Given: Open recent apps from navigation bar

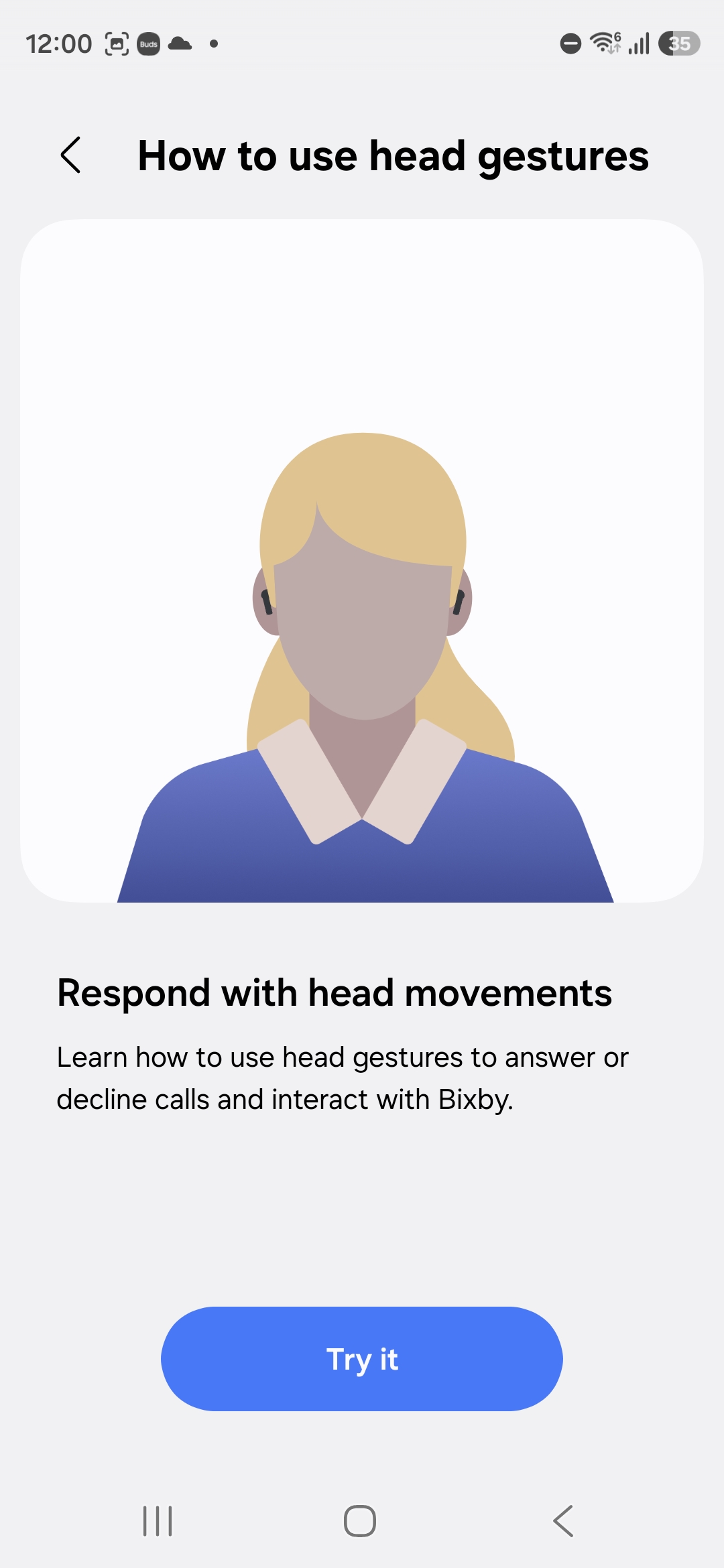Looking at the screenshot, I should click(158, 1521).
